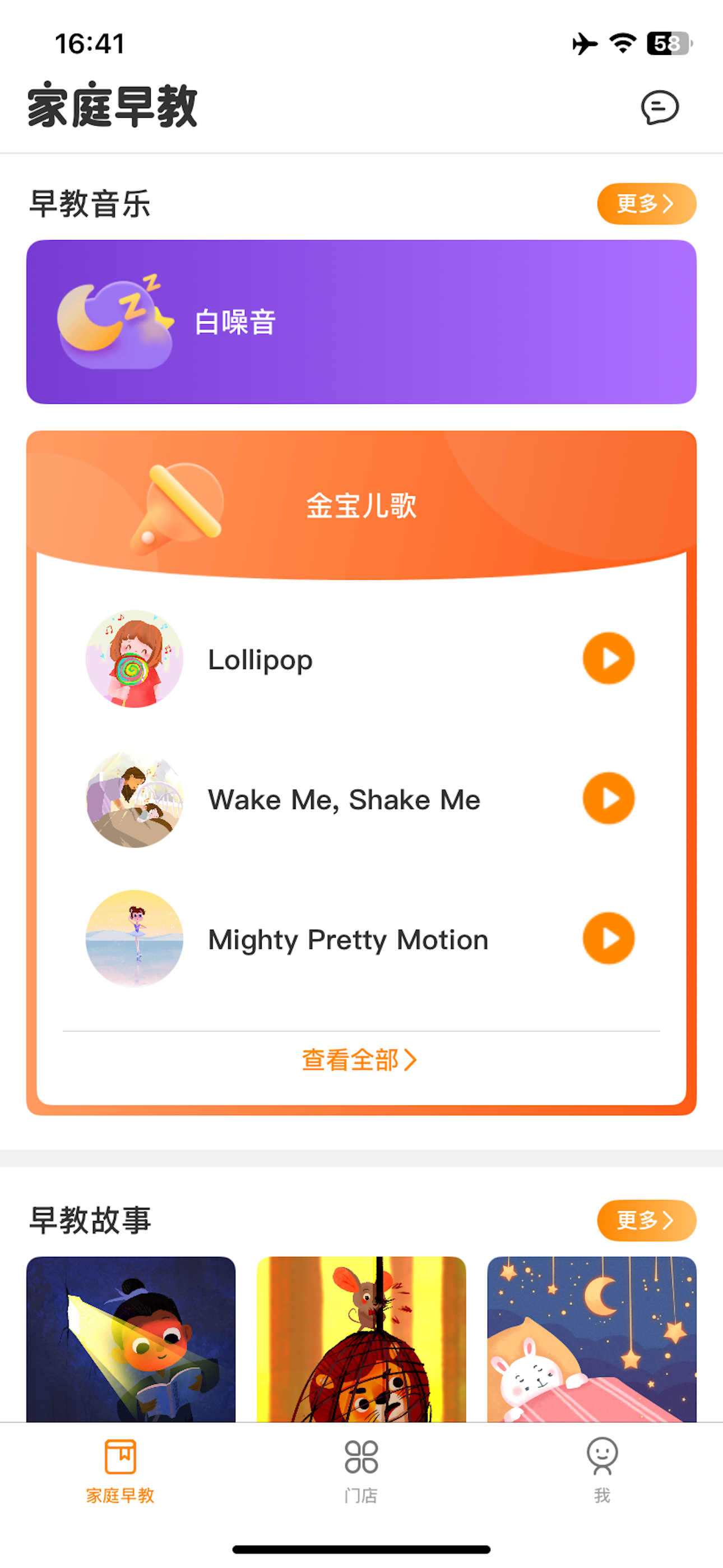The image size is (723, 1568).
Task: Play Wake Me, Shake Me
Action: coord(608,798)
